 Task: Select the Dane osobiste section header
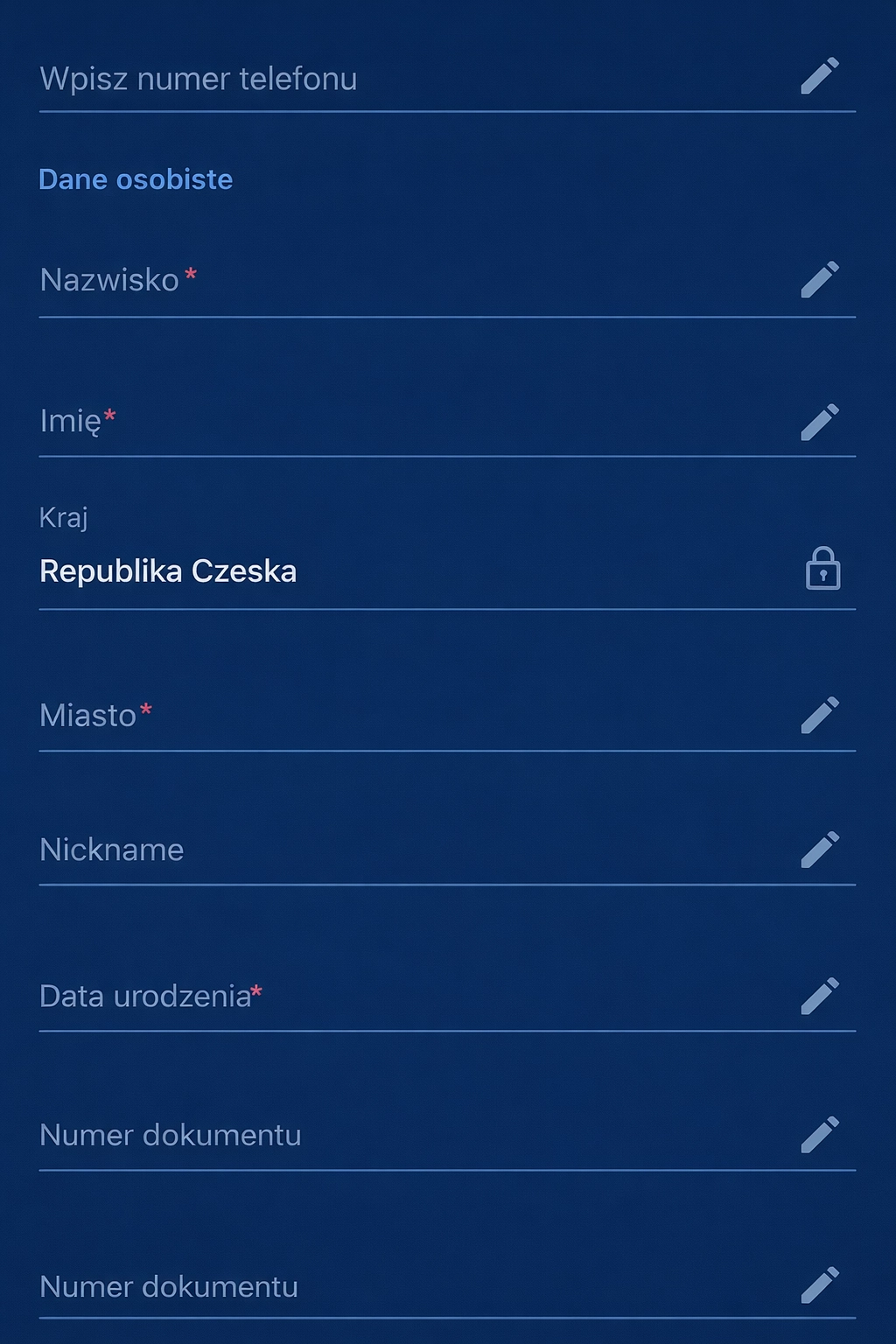136,179
